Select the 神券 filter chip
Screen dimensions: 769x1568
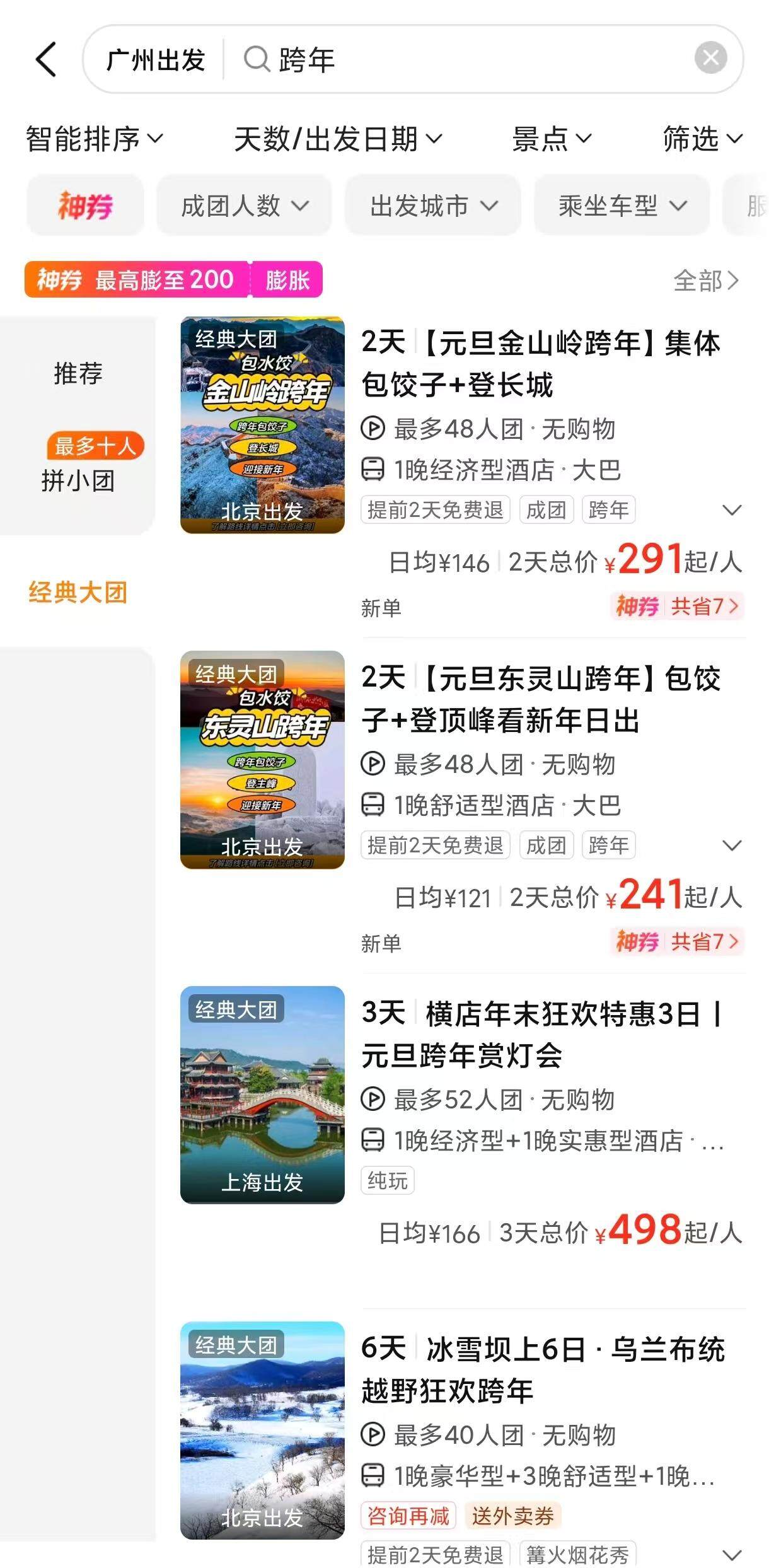pos(85,206)
